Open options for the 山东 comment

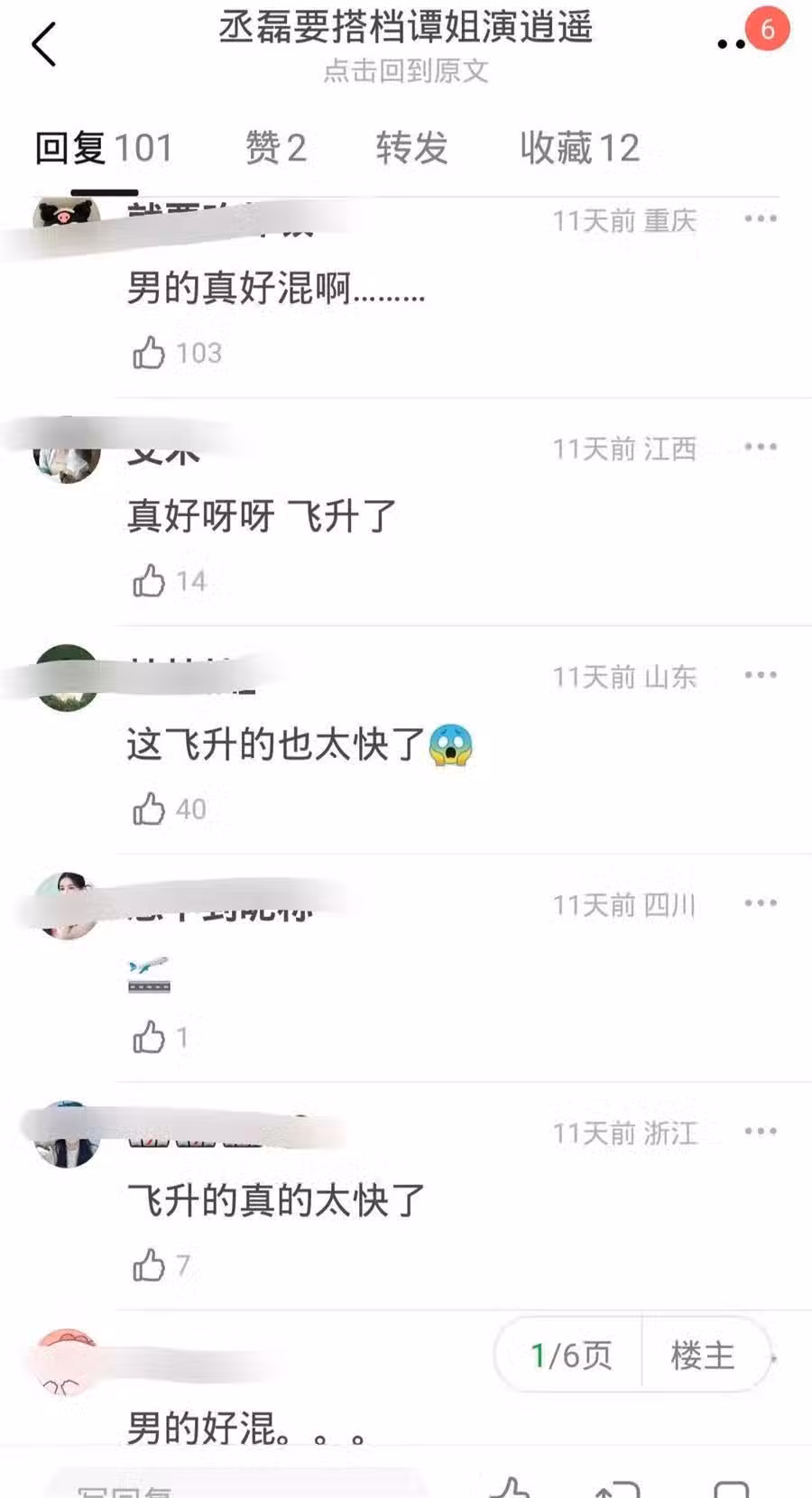760,676
